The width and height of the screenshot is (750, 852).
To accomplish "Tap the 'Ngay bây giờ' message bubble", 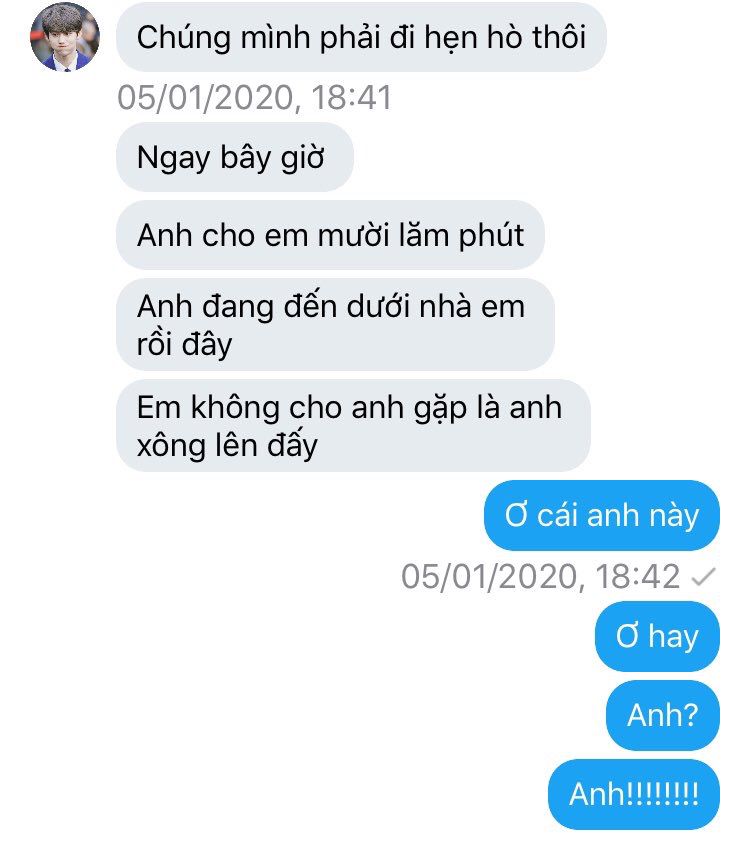I will click(x=234, y=157).
